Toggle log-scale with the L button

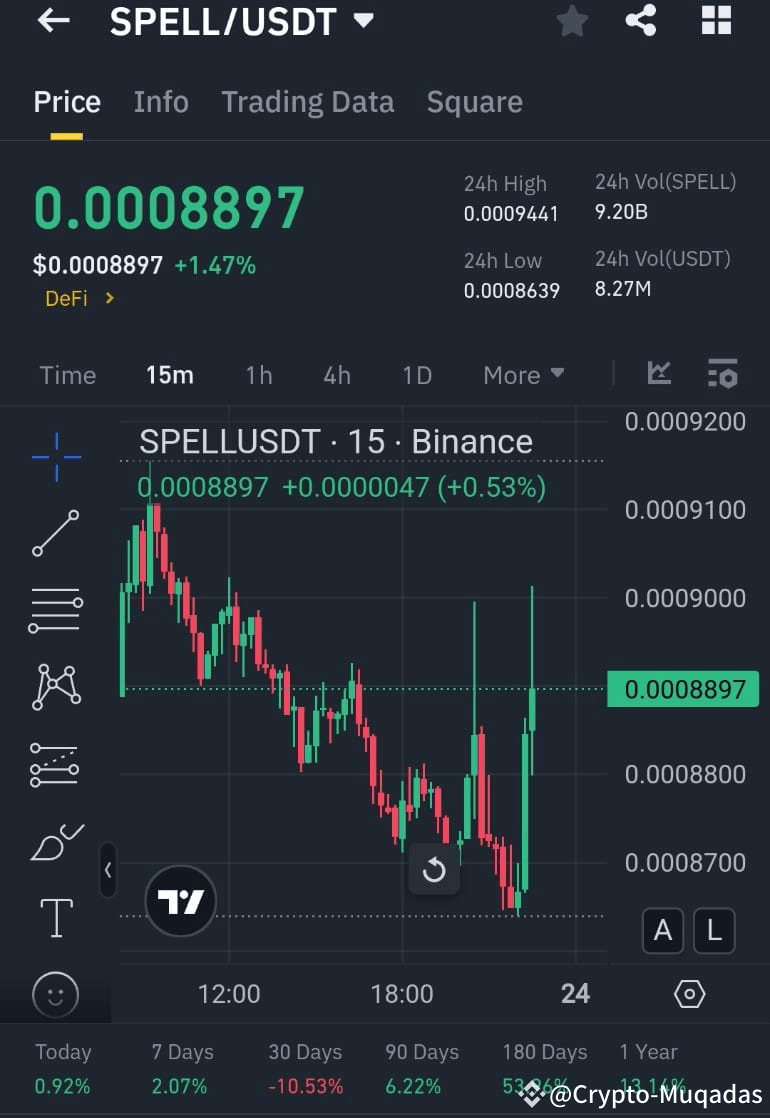[x=714, y=930]
